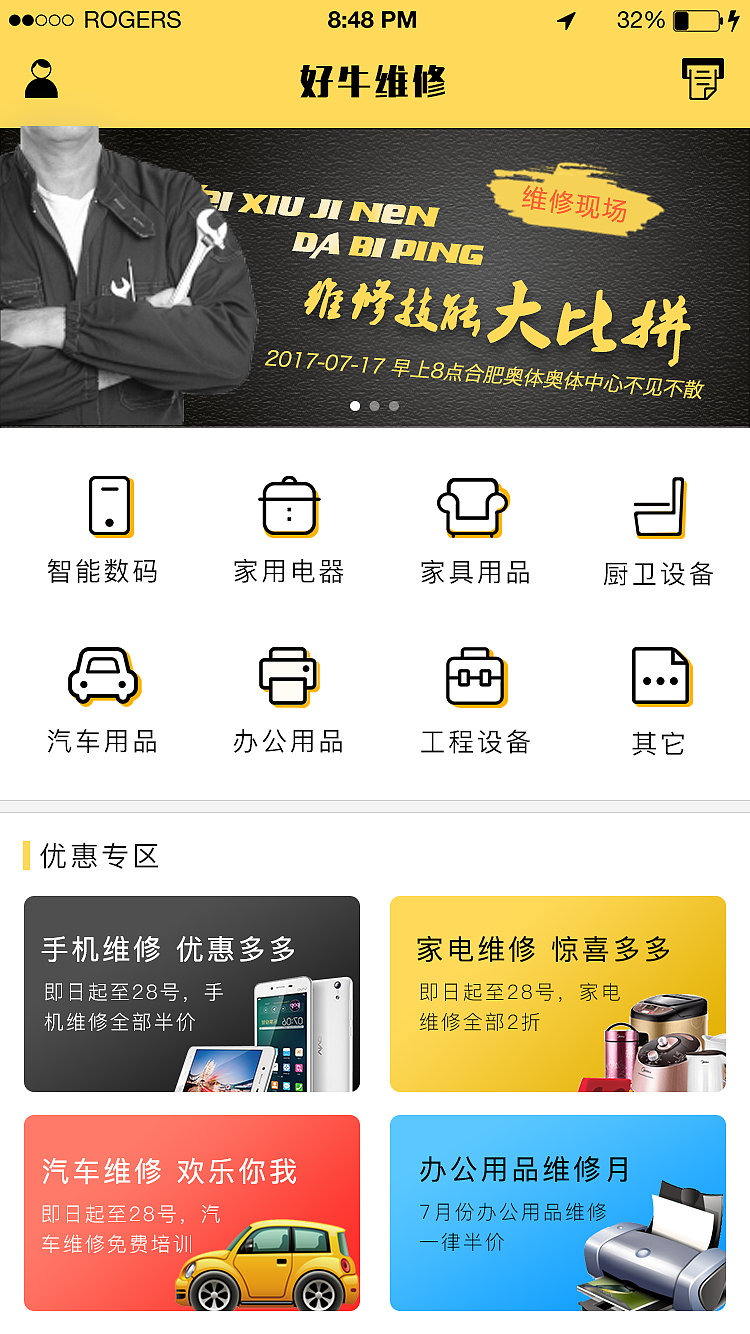Select the 汽车用品 car category icon
This screenshot has height=1334, width=750.
point(104,676)
